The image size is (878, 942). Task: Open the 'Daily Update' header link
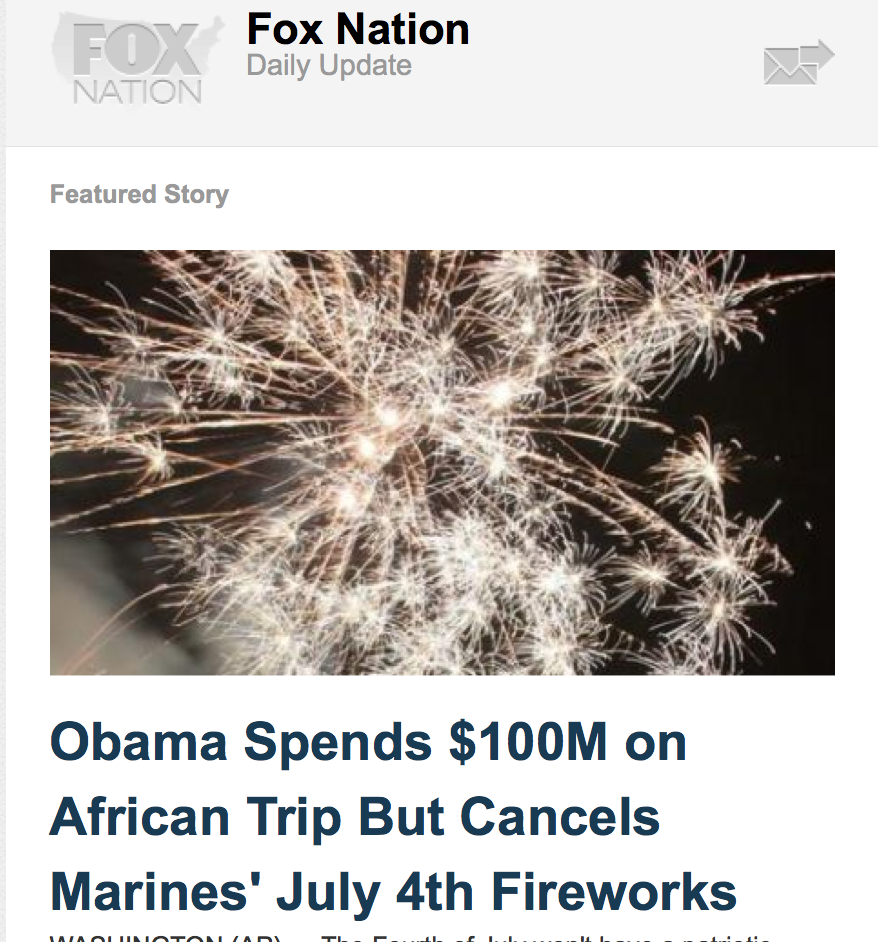[328, 65]
